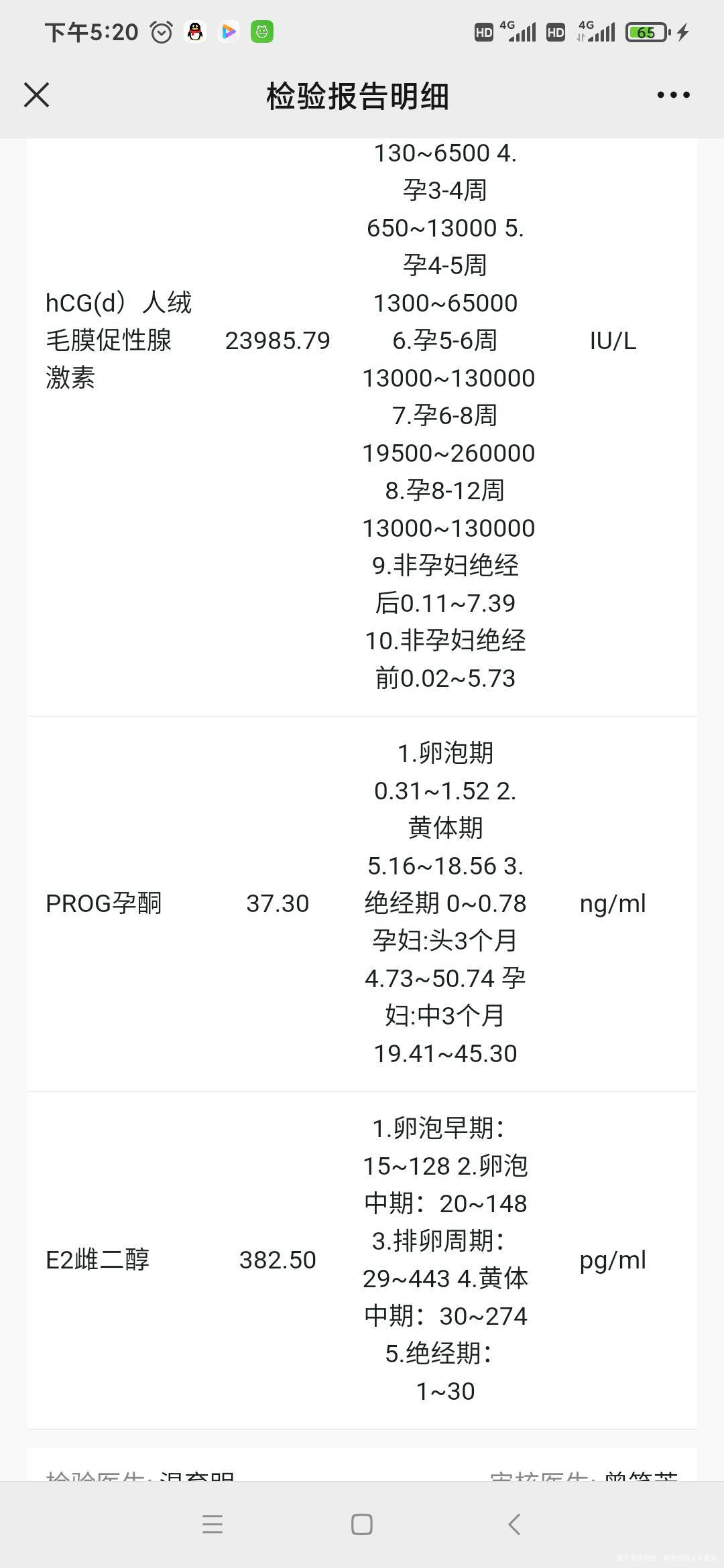The height and width of the screenshot is (1568, 724).
Task: Close the report with the X button
Action: pos(36,95)
